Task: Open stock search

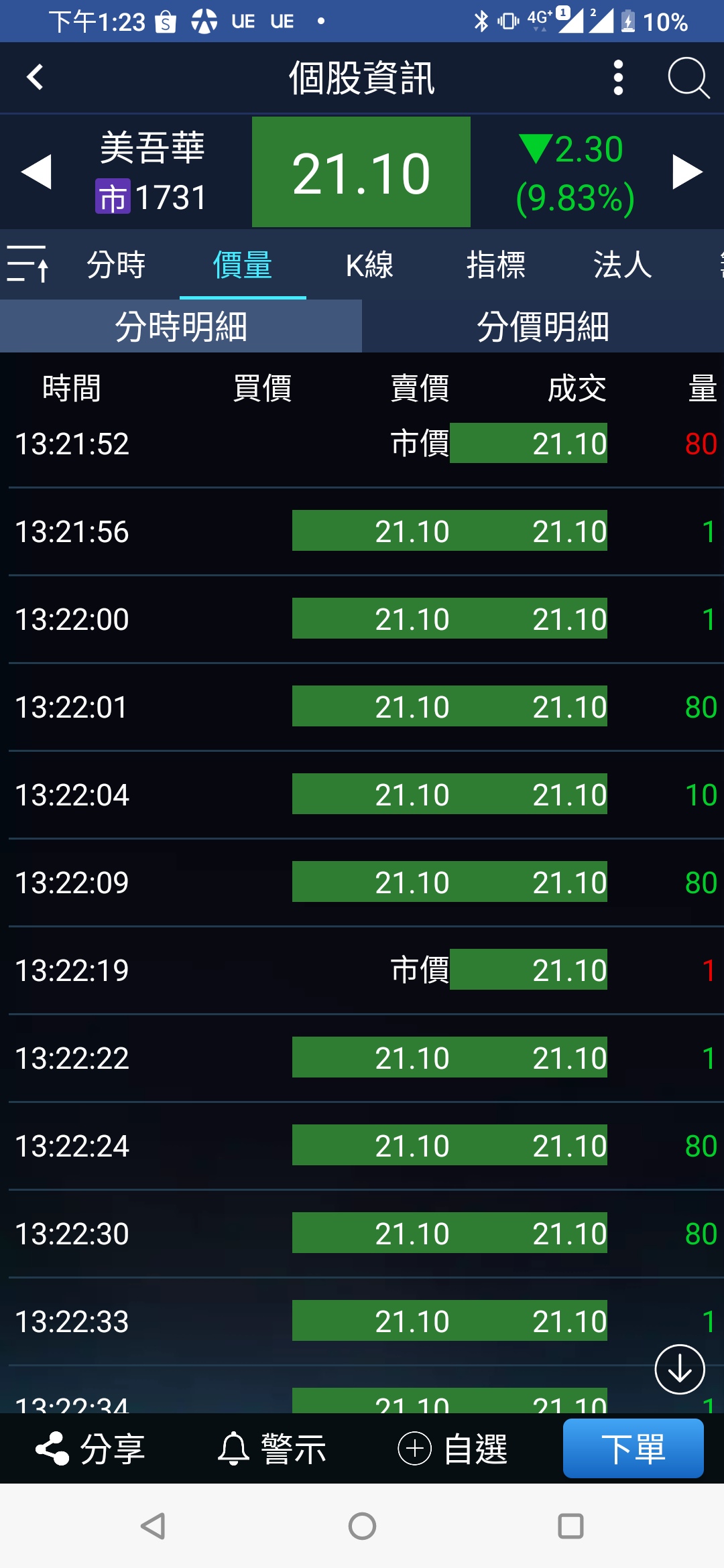Action: [688, 78]
